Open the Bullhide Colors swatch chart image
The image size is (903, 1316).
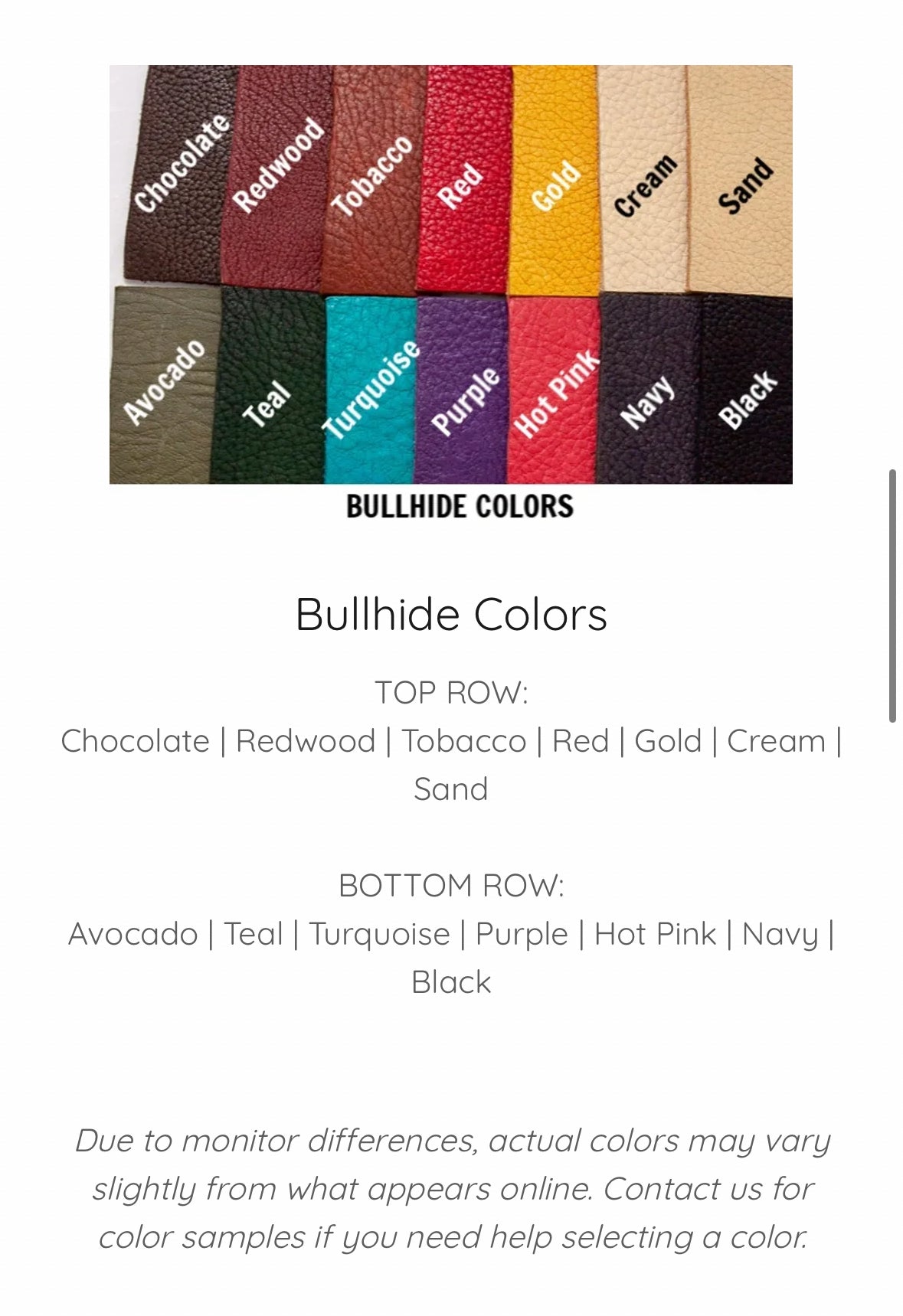coord(450,276)
